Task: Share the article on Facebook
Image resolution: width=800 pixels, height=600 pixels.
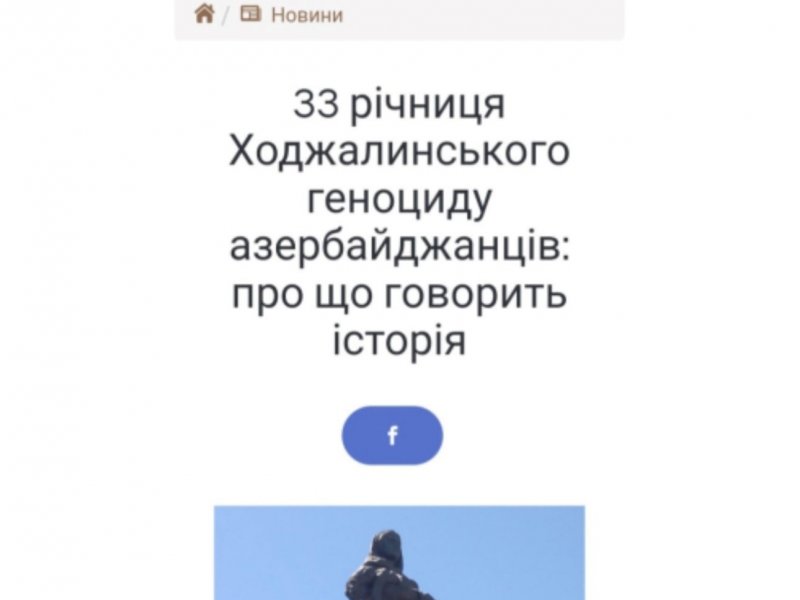Action: pos(392,435)
